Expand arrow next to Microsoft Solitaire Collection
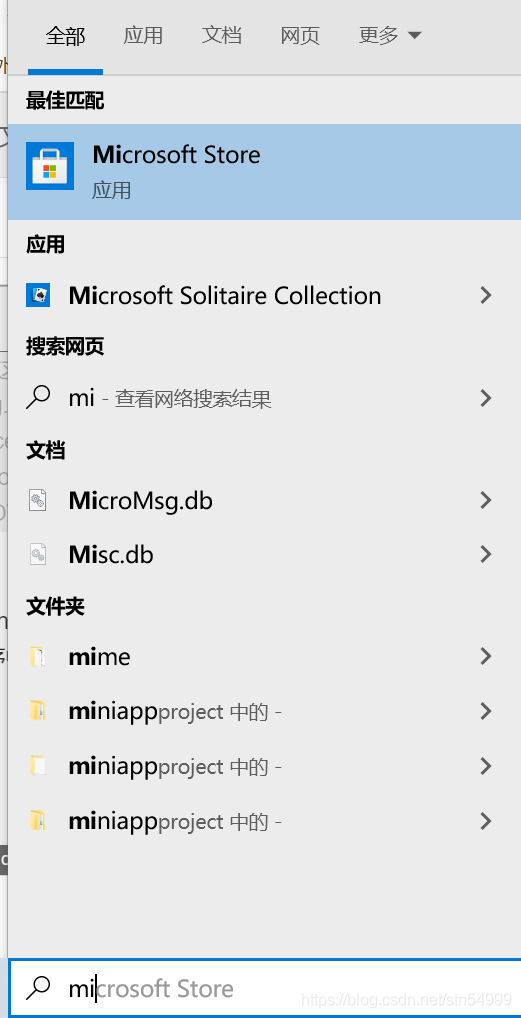 (485, 296)
